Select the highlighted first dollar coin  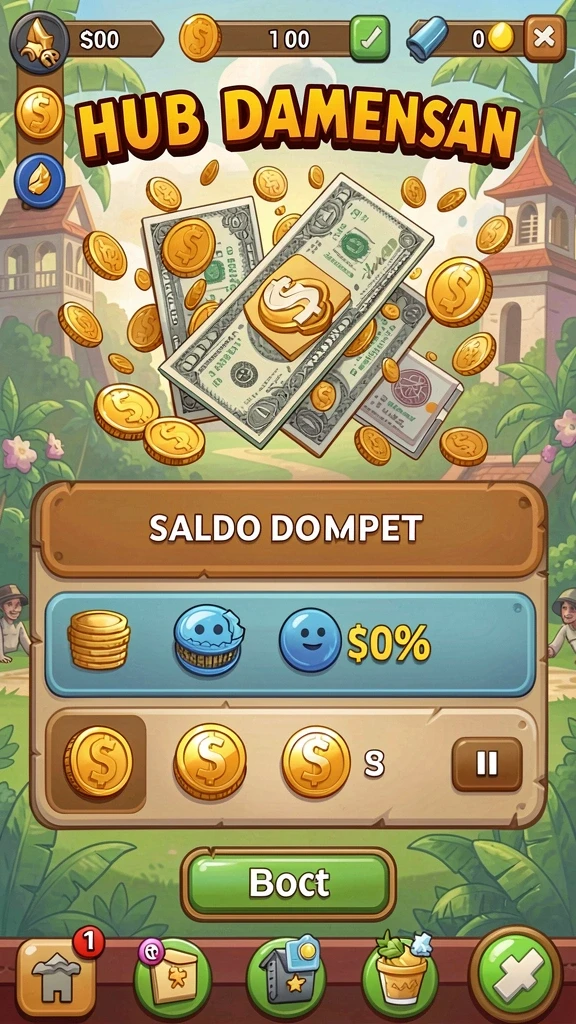click(x=98, y=763)
